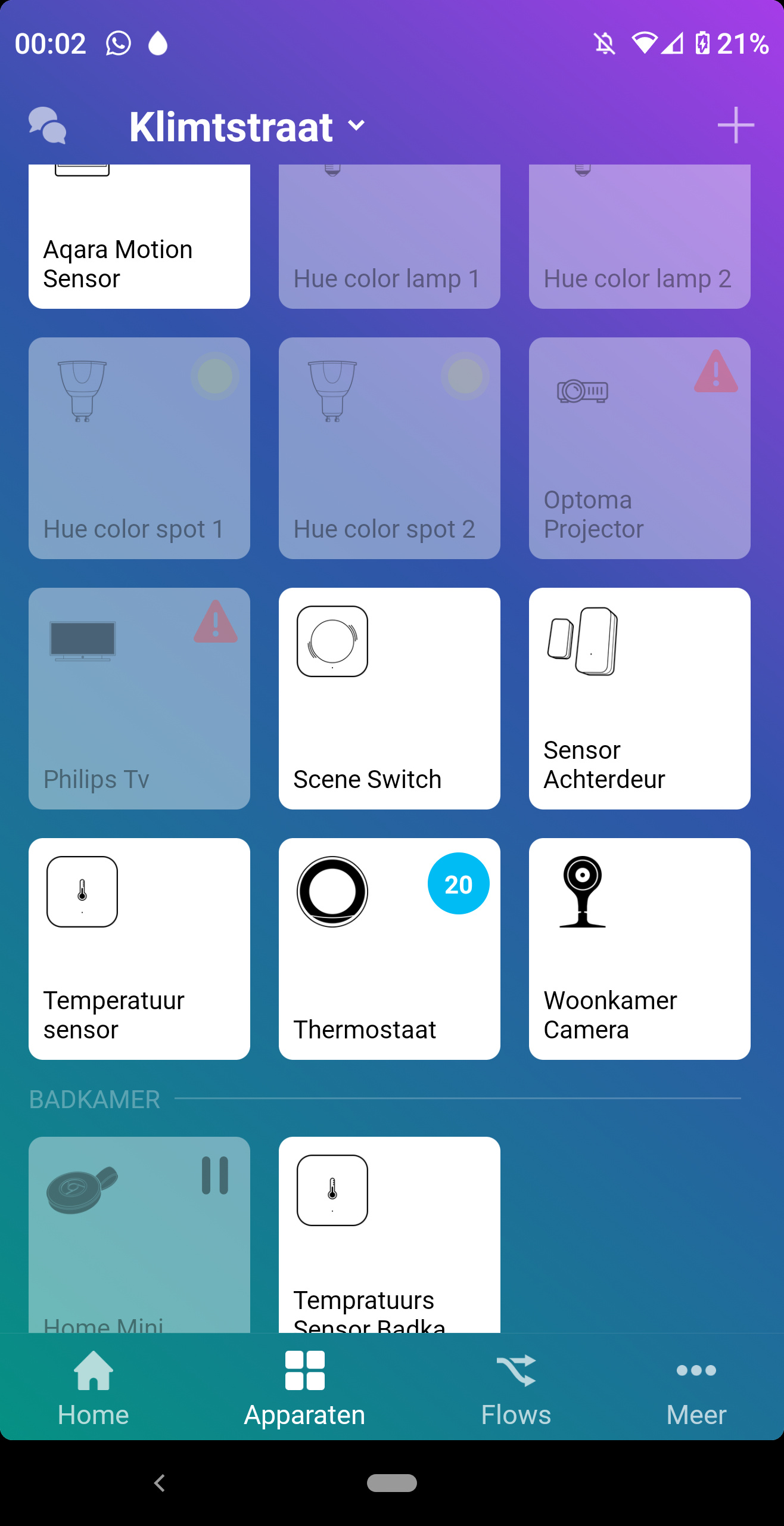Viewport: 784px width, 1526px height.
Task: Expand the Klimtstraat home dropdown
Action: [247, 126]
